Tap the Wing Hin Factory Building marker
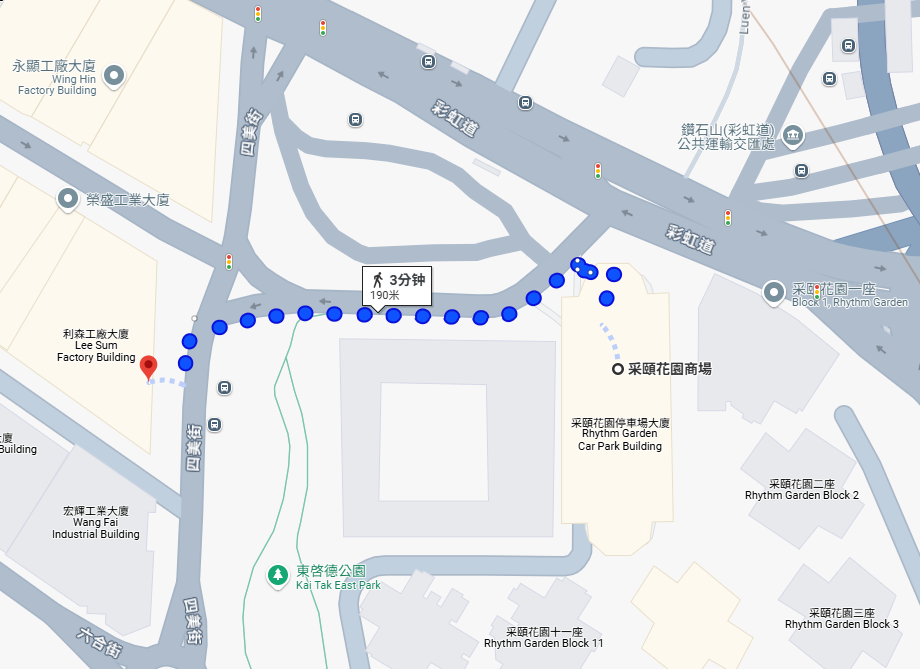 (115, 75)
